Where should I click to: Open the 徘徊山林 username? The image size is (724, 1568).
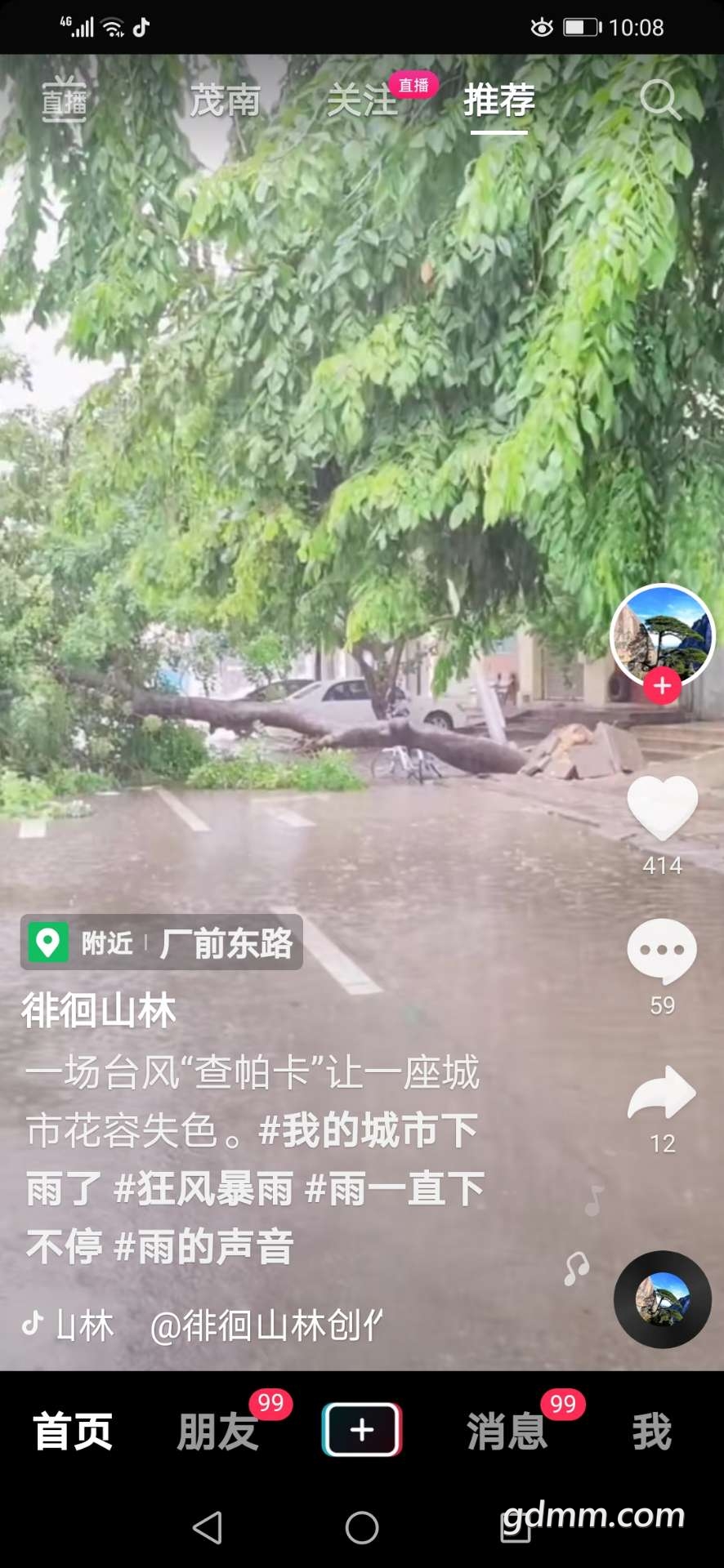(98, 1010)
